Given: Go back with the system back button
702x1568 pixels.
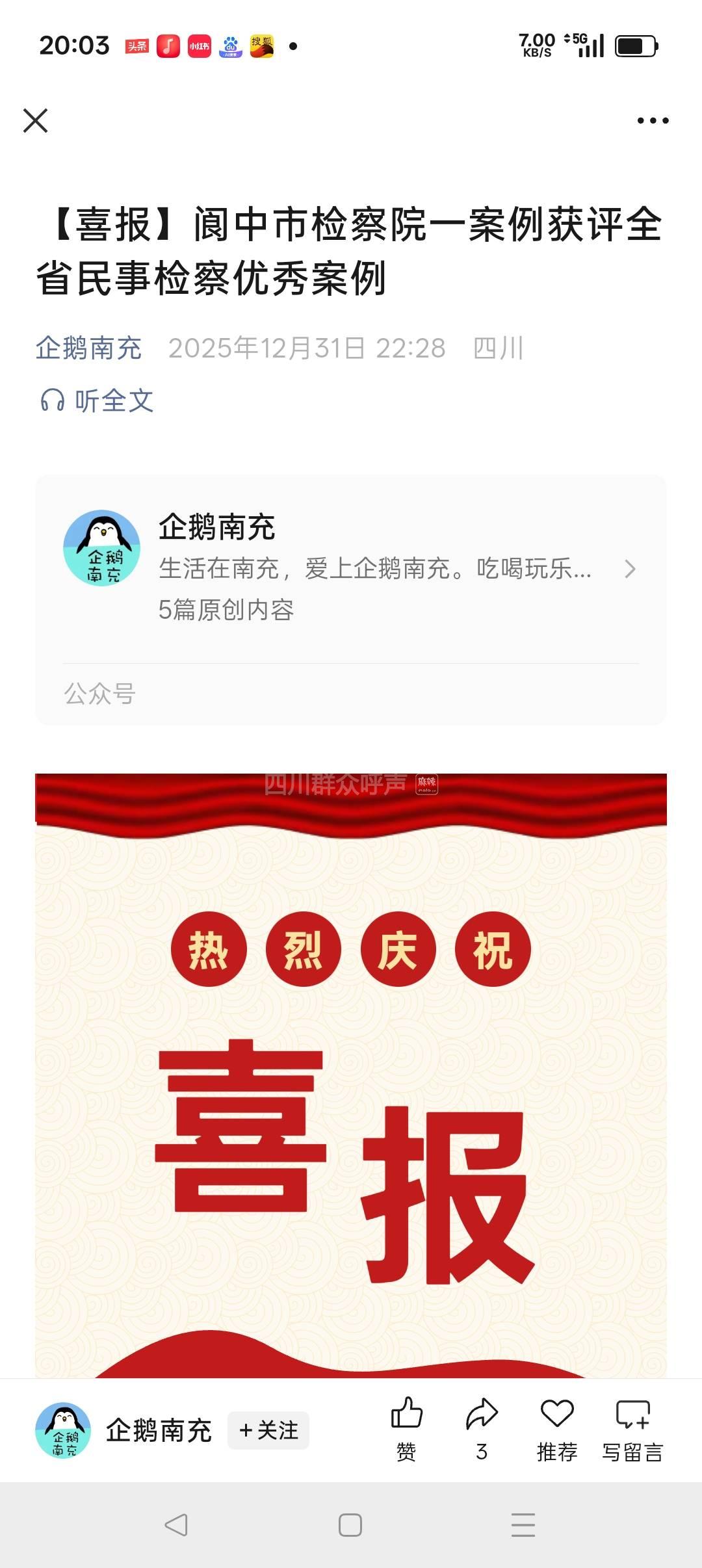Looking at the screenshot, I should tap(176, 1525).
